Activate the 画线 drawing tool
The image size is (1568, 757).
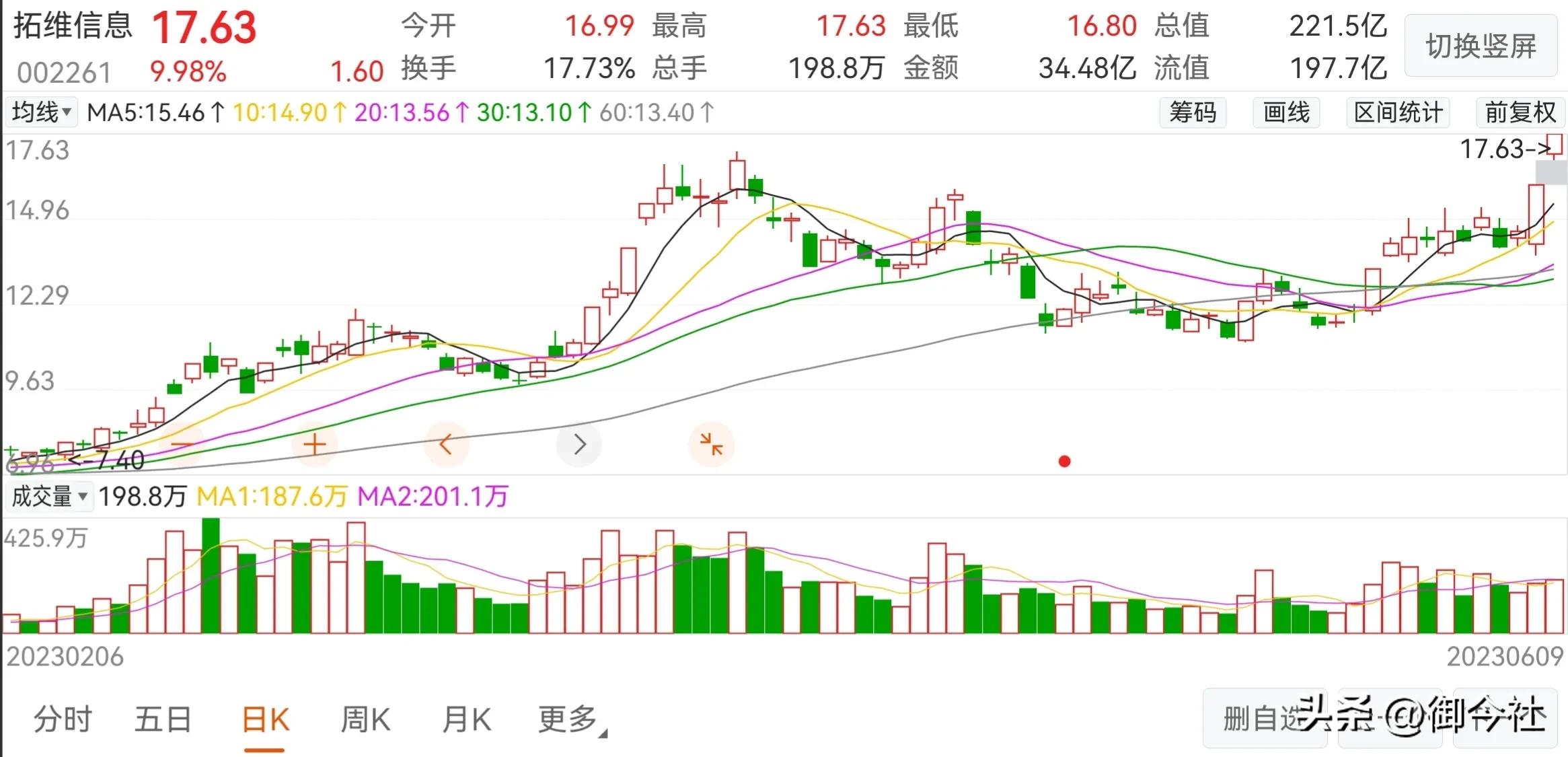pos(1286,112)
